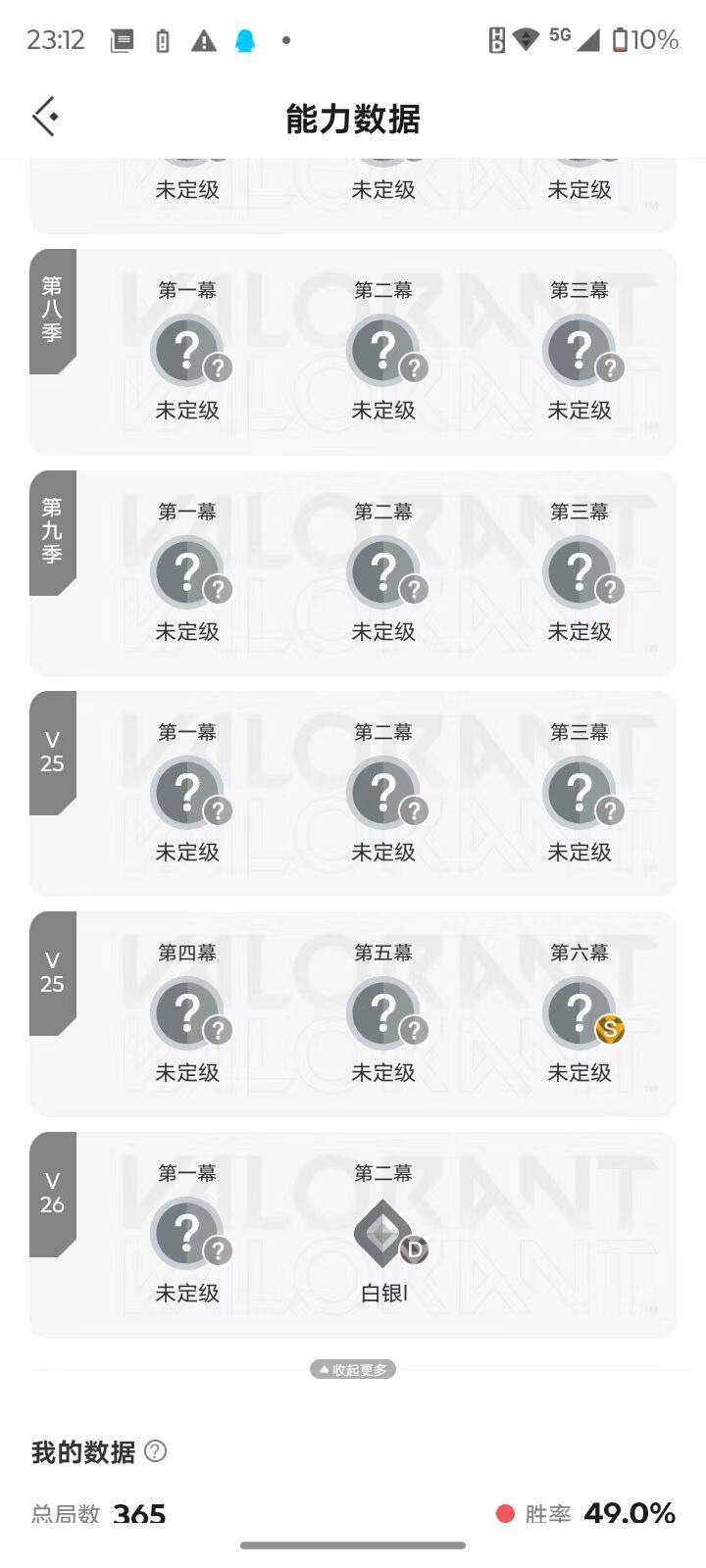The height and width of the screenshot is (1568, 706).
Task: Tap the 第九季 第二幕 rank badge
Action: (x=384, y=571)
